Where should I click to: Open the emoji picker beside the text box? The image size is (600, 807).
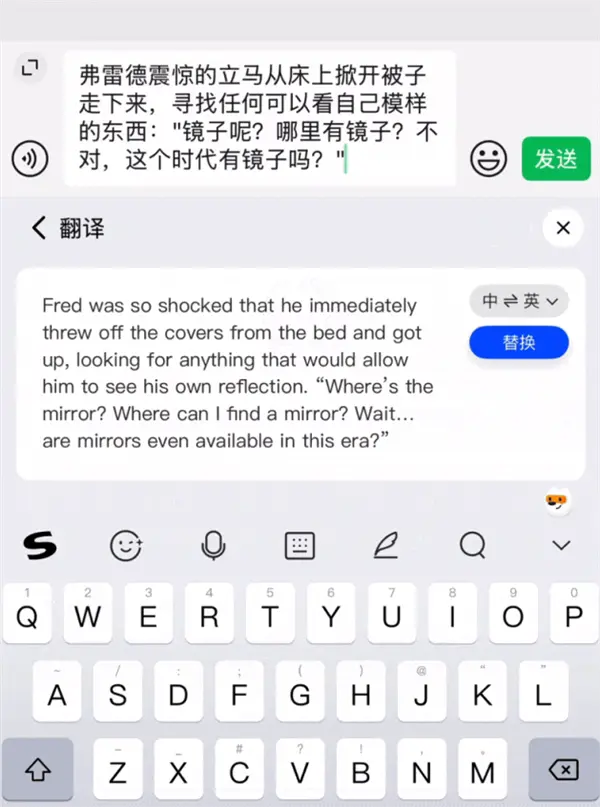pos(489,159)
